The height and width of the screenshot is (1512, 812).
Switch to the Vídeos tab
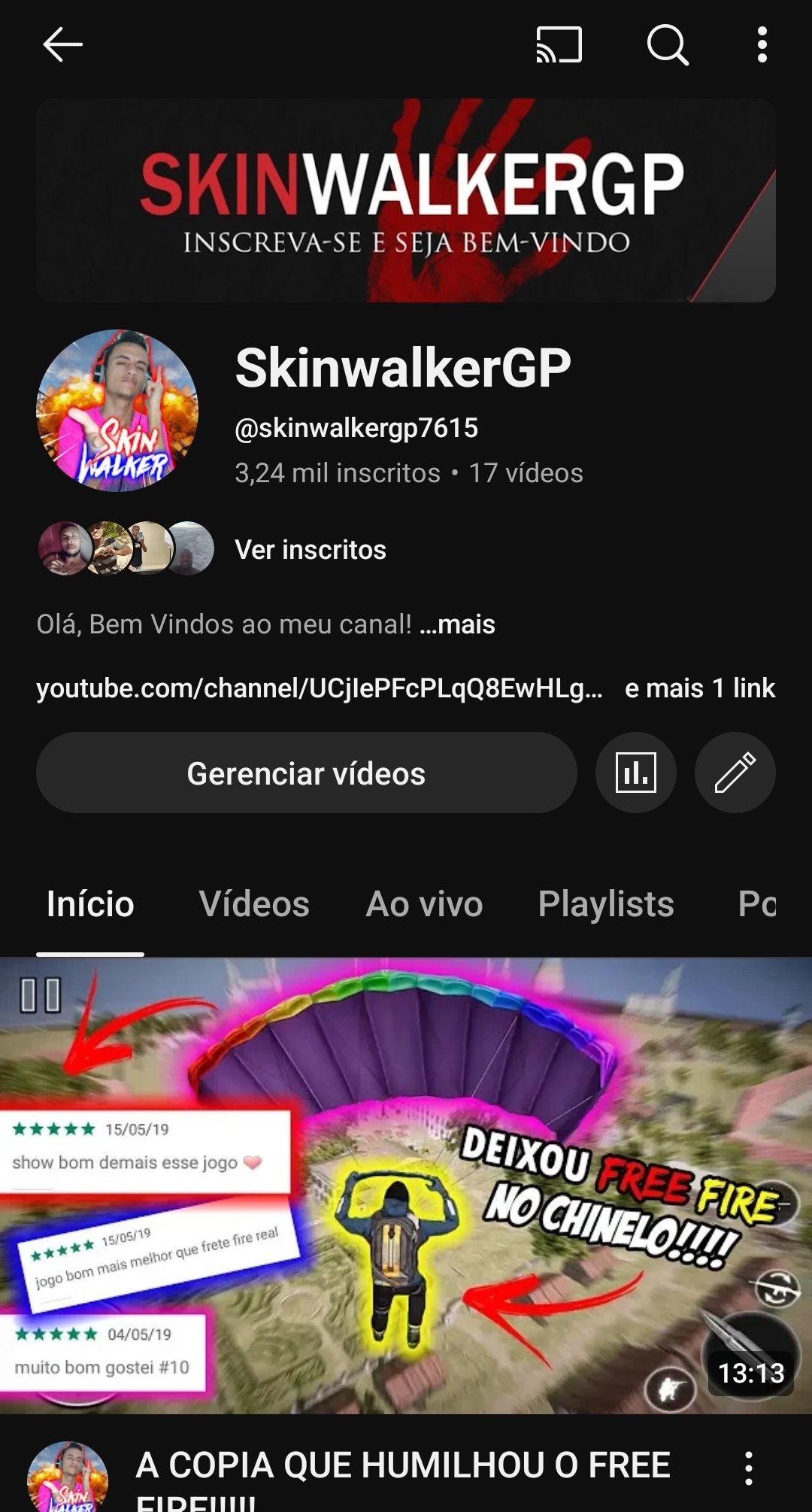(254, 904)
